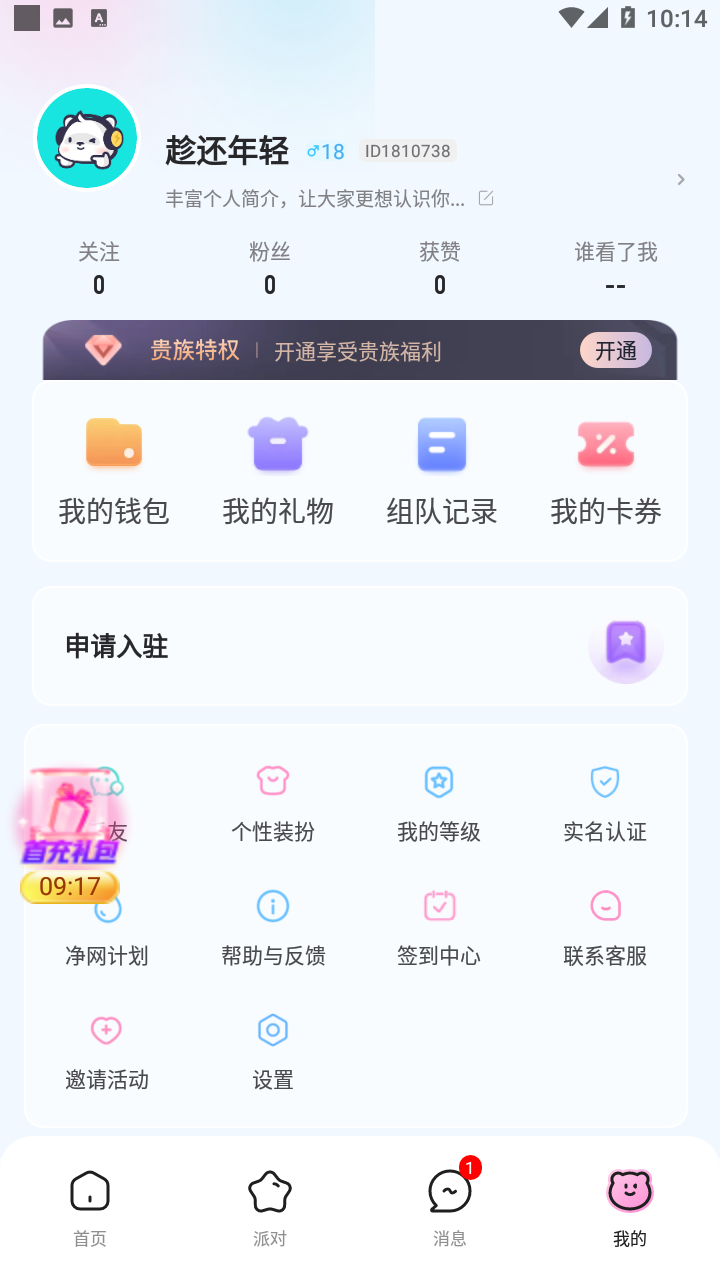Open profile details via chevron arrow
Screen dimensions: 720x1280
click(681, 180)
